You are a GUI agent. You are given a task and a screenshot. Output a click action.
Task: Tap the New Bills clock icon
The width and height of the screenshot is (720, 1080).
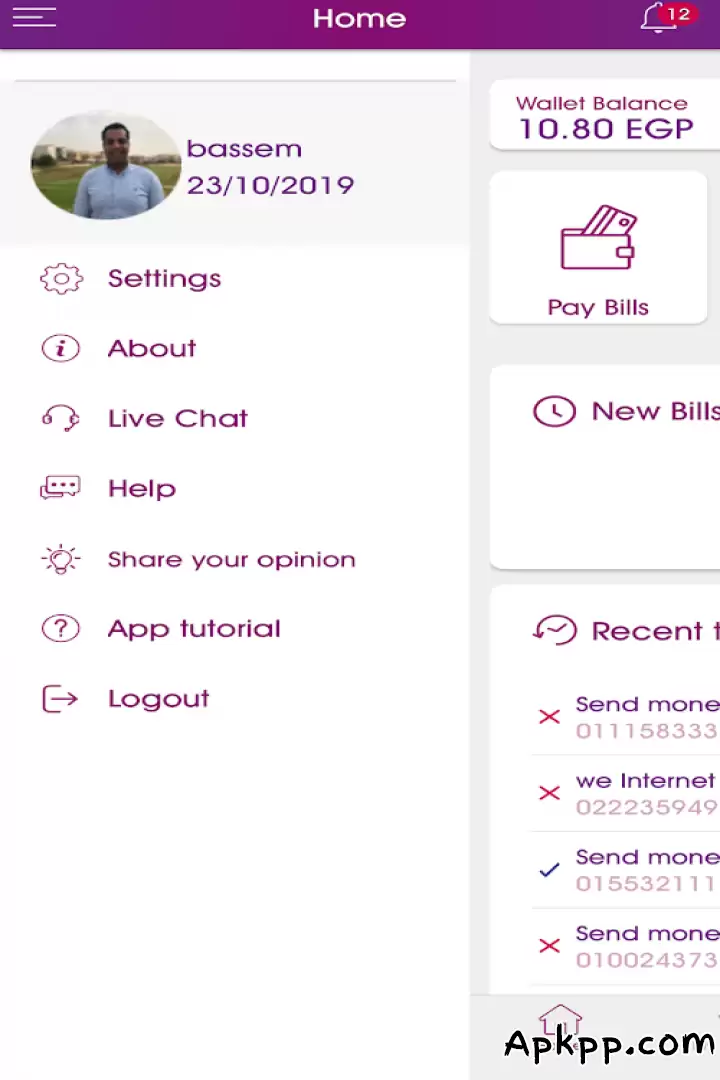coord(555,411)
